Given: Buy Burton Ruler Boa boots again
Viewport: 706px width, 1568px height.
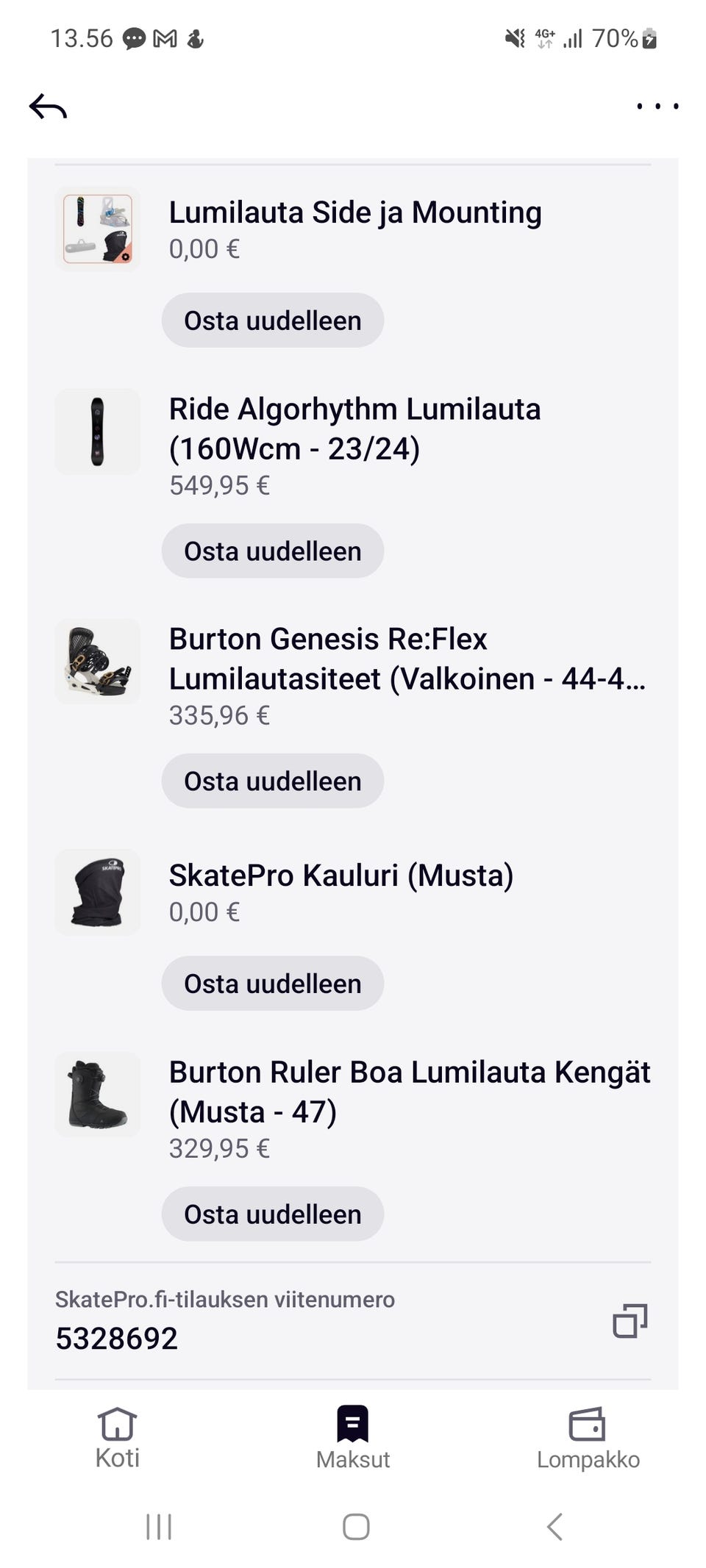Looking at the screenshot, I should point(272,1214).
